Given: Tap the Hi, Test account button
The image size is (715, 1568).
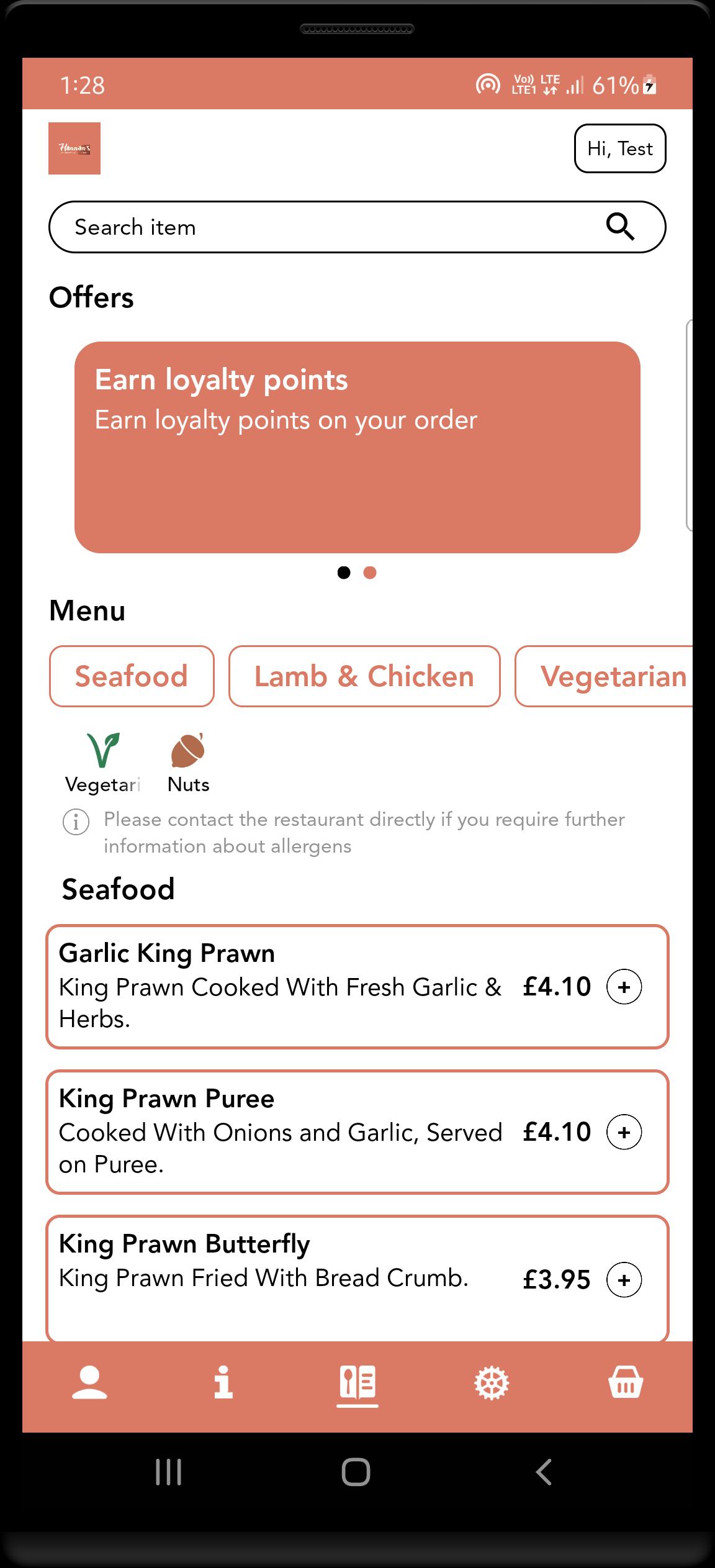Looking at the screenshot, I should coord(620,148).
